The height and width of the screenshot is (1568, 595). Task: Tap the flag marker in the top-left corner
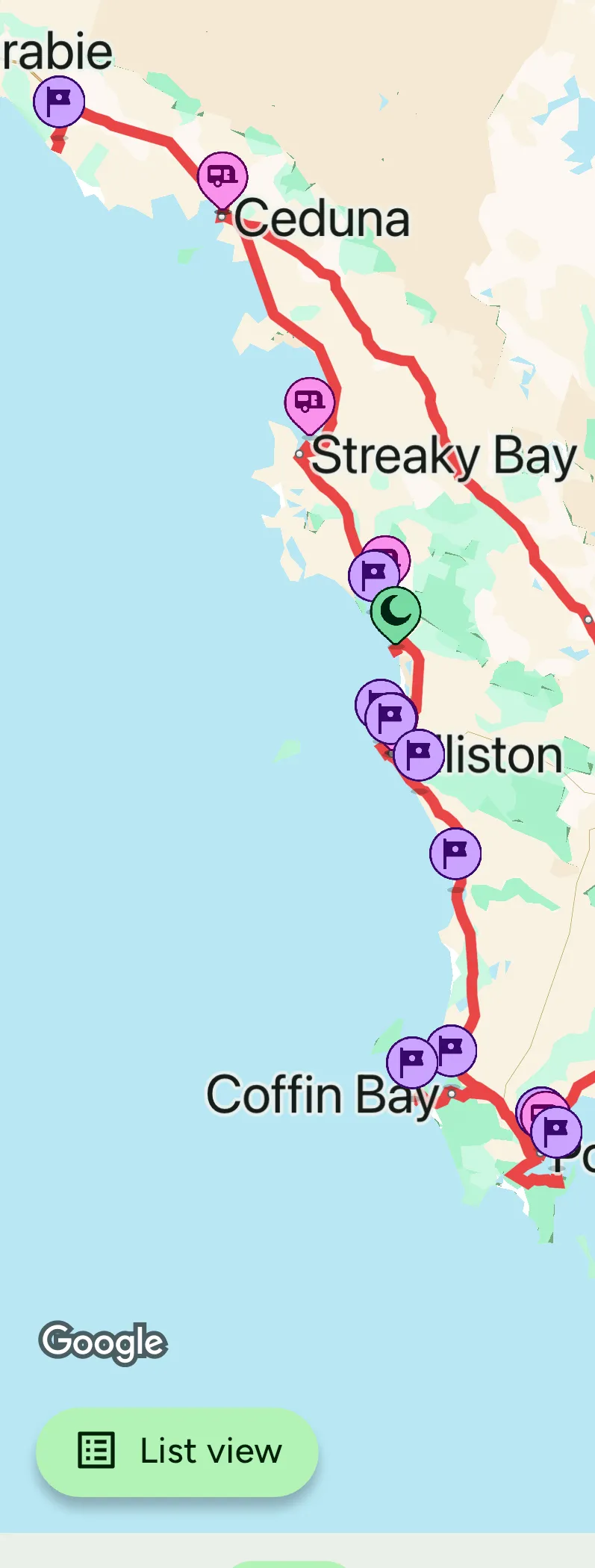[x=59, y=101]
